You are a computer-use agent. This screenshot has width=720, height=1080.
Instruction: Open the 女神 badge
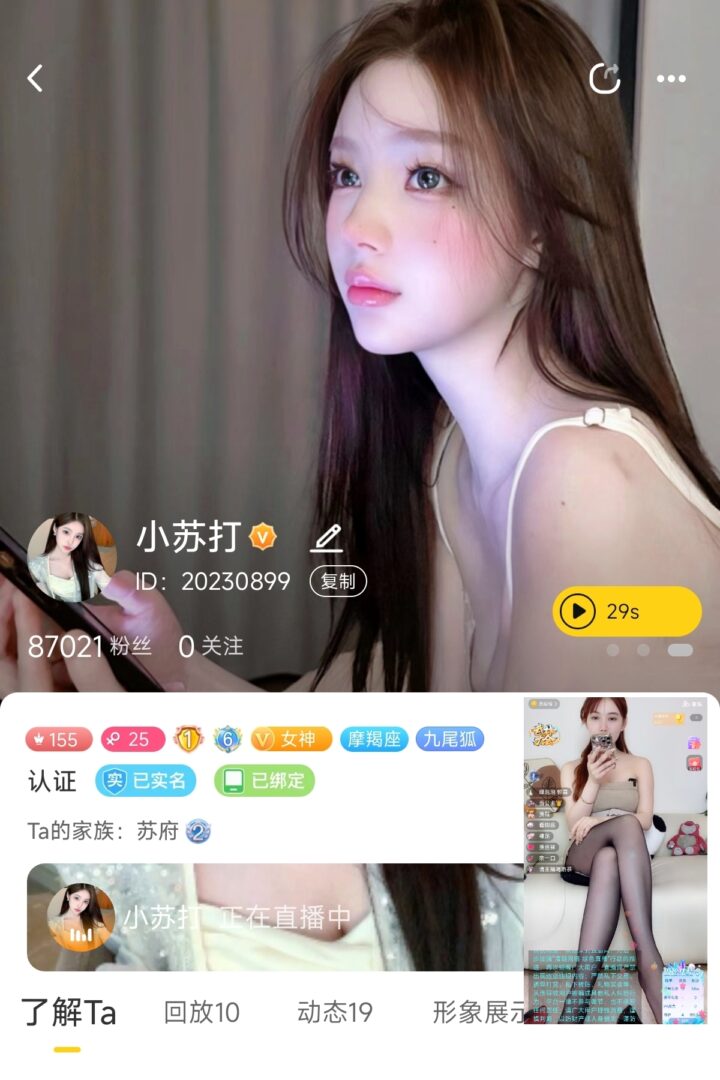290,739
